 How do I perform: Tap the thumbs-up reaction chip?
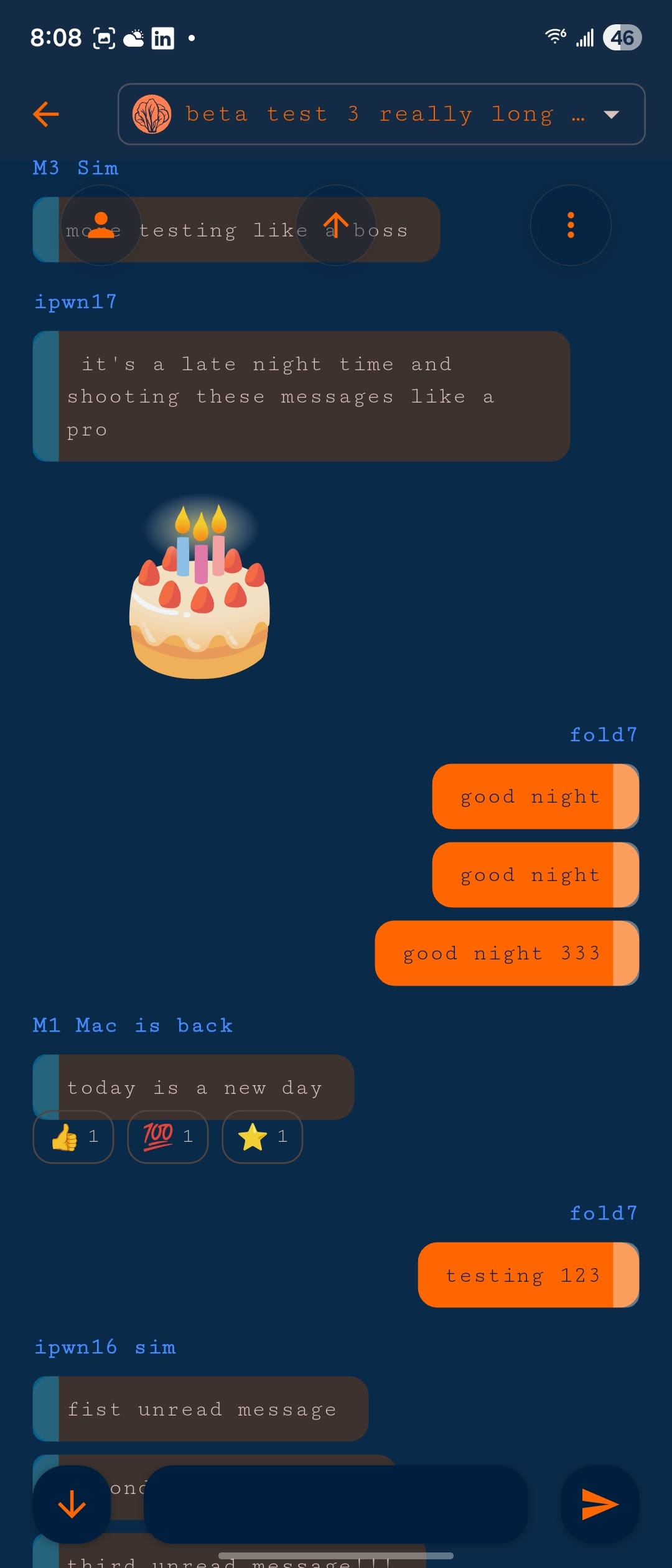(x=73, y=1137)
